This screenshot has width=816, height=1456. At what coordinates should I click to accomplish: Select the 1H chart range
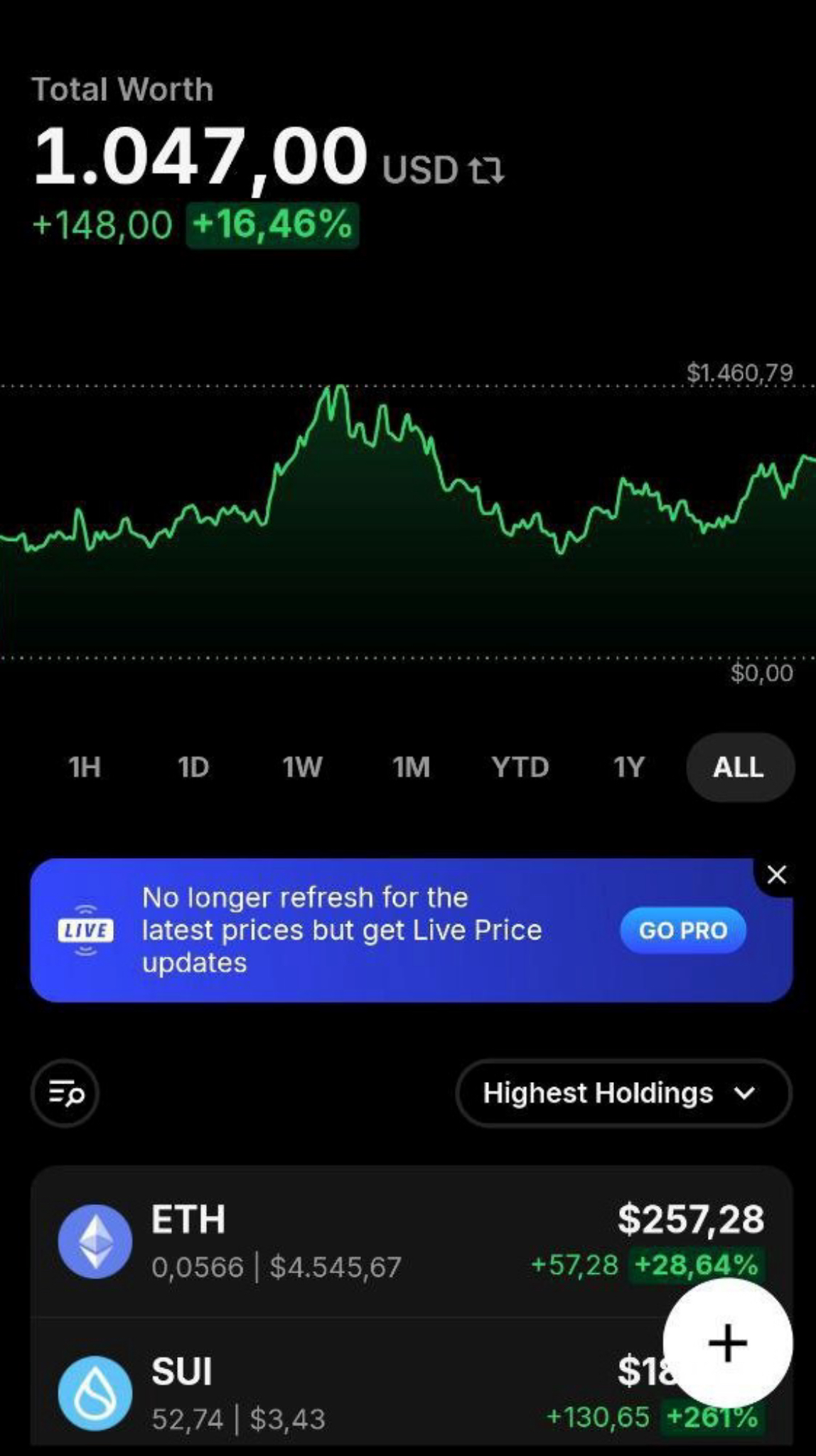pos(85,767)
